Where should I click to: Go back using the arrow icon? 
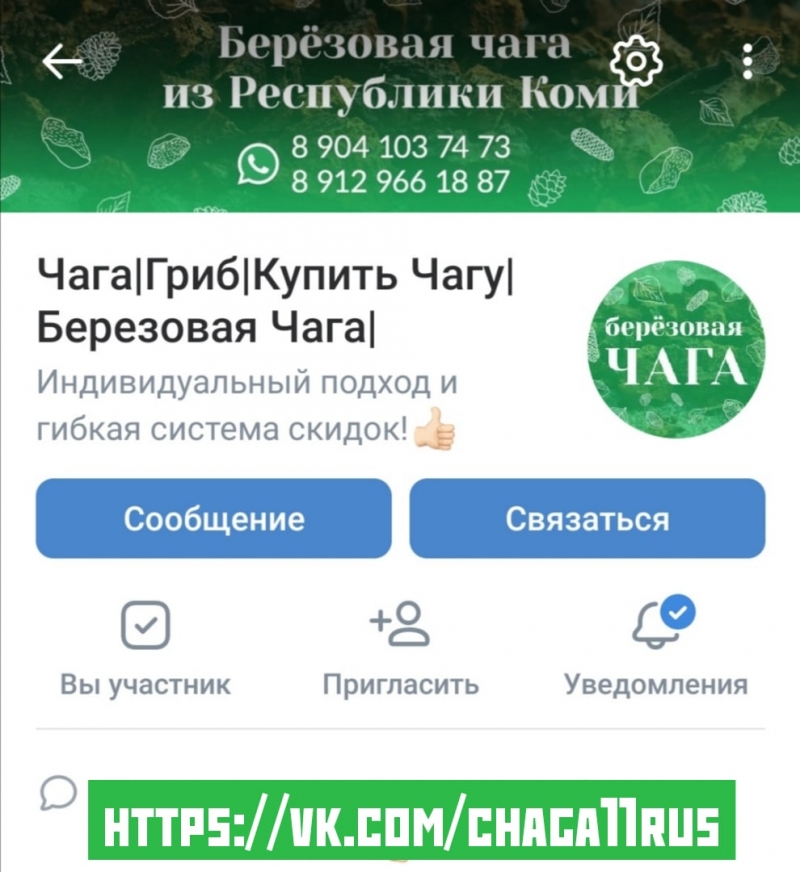62,62
